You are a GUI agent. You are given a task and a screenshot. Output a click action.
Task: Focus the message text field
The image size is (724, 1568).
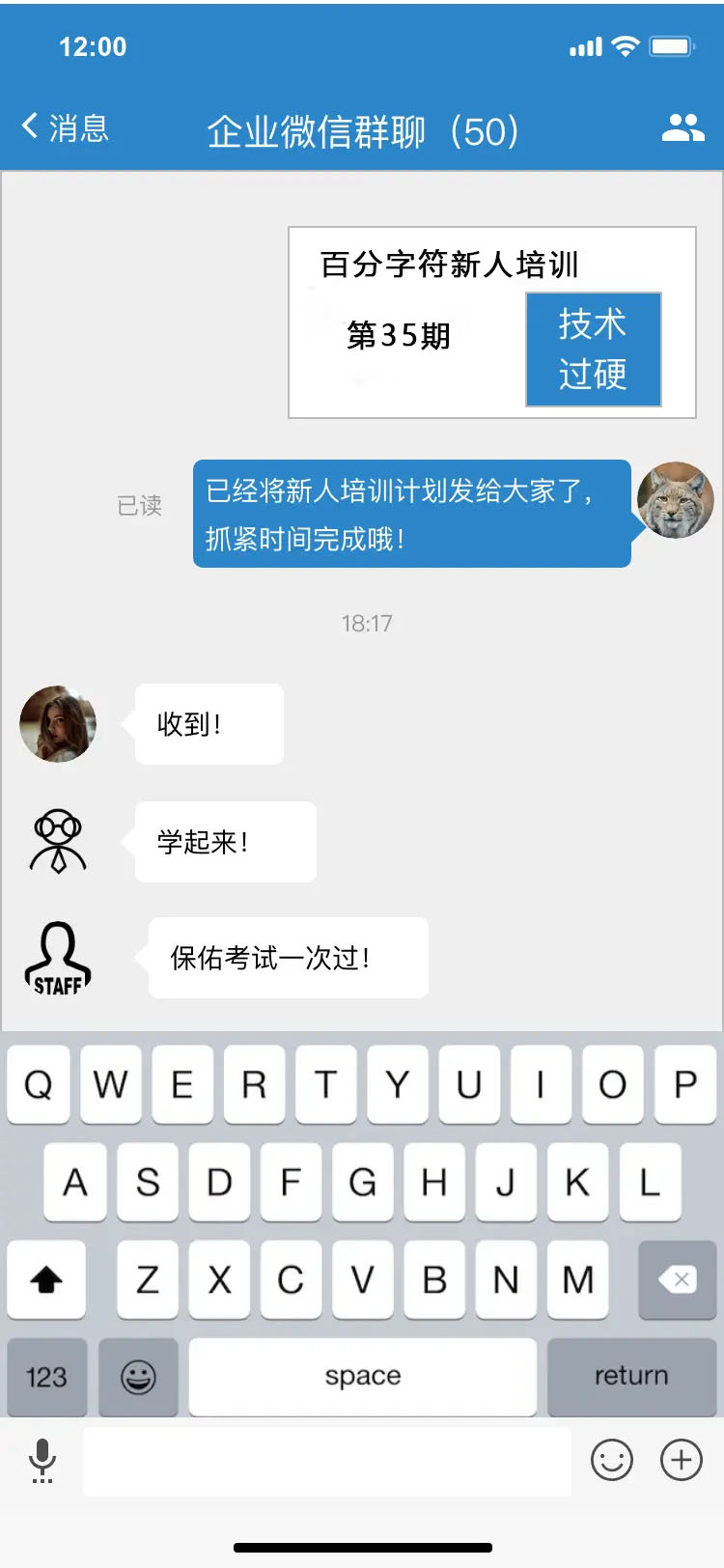point(326,1462)
